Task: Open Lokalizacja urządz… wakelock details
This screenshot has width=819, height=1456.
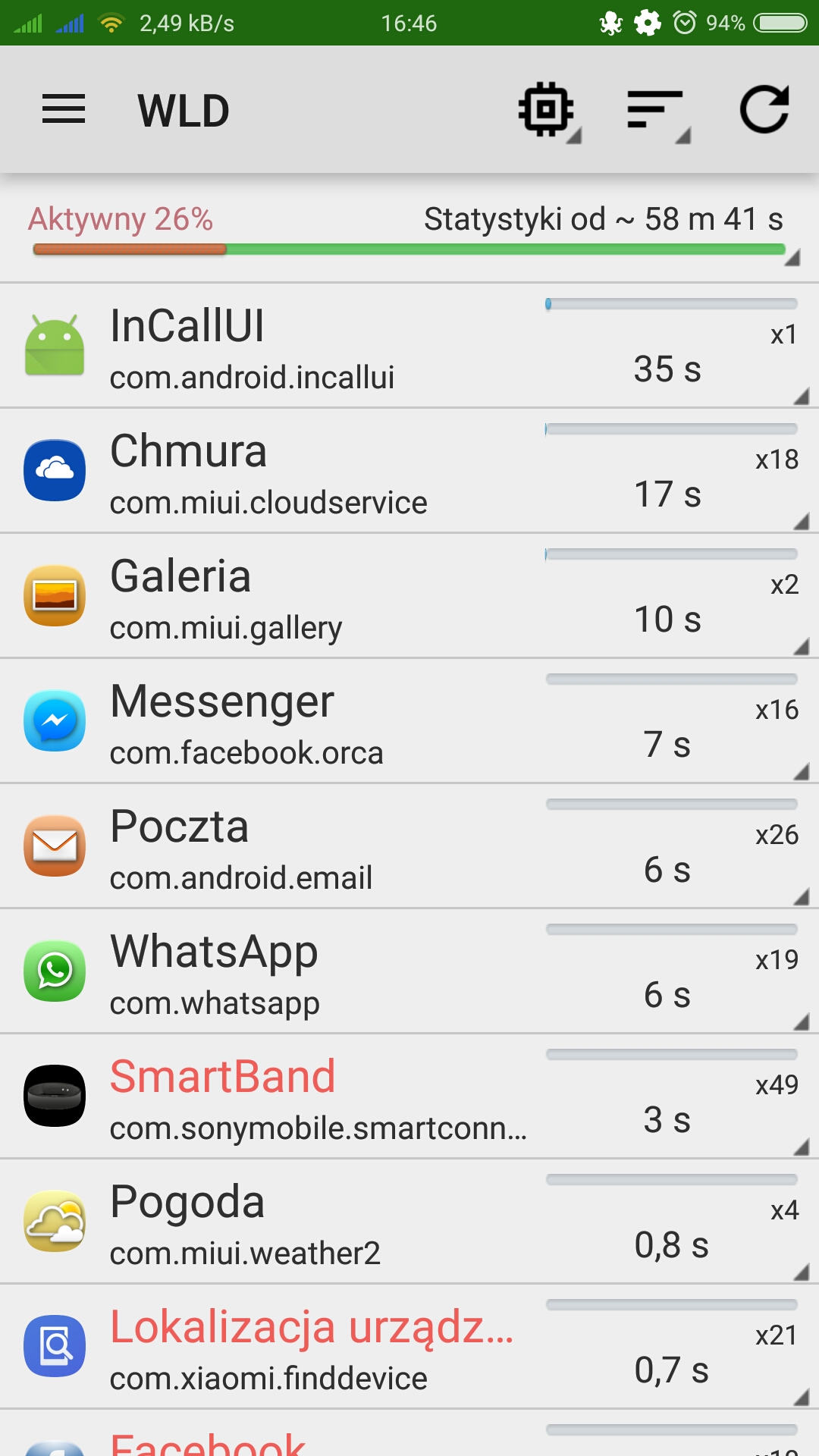Action: pos(409,1347)
